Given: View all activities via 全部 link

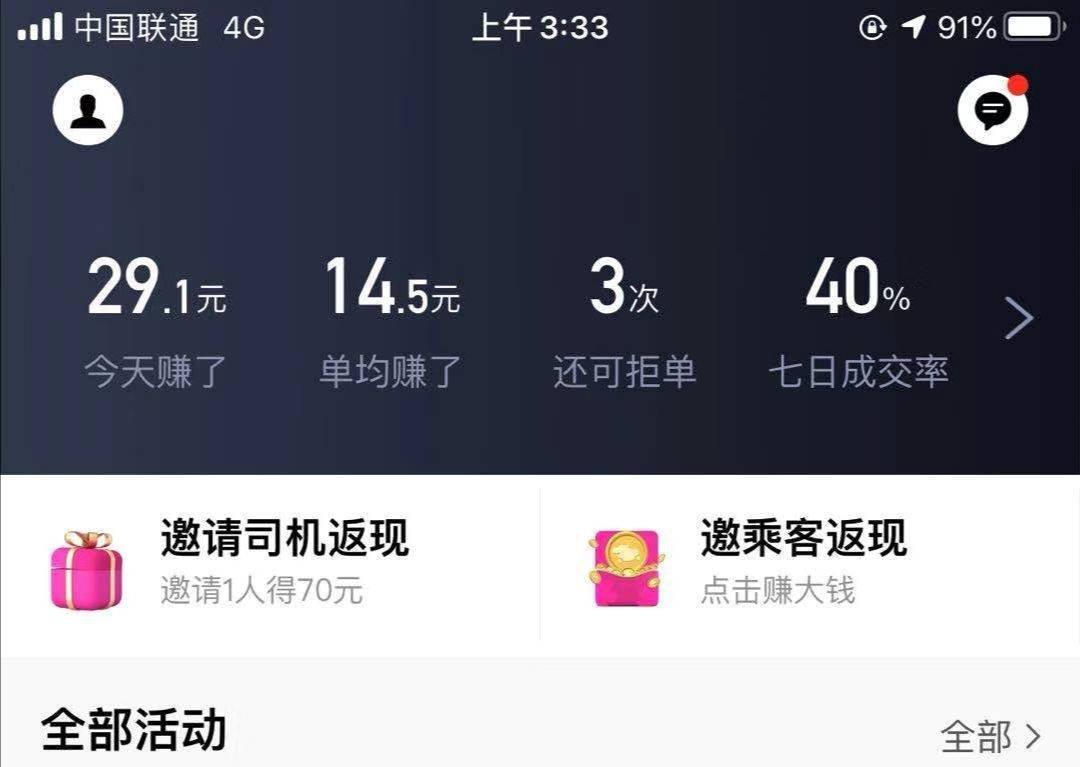Looking at the screenshot, I should point(990,737).
